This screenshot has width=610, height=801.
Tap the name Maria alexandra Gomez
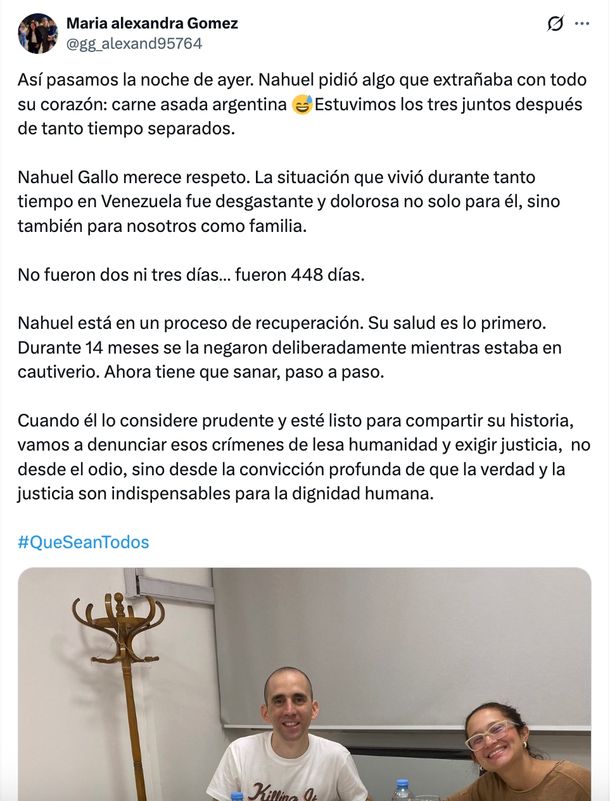coord(152,23)
